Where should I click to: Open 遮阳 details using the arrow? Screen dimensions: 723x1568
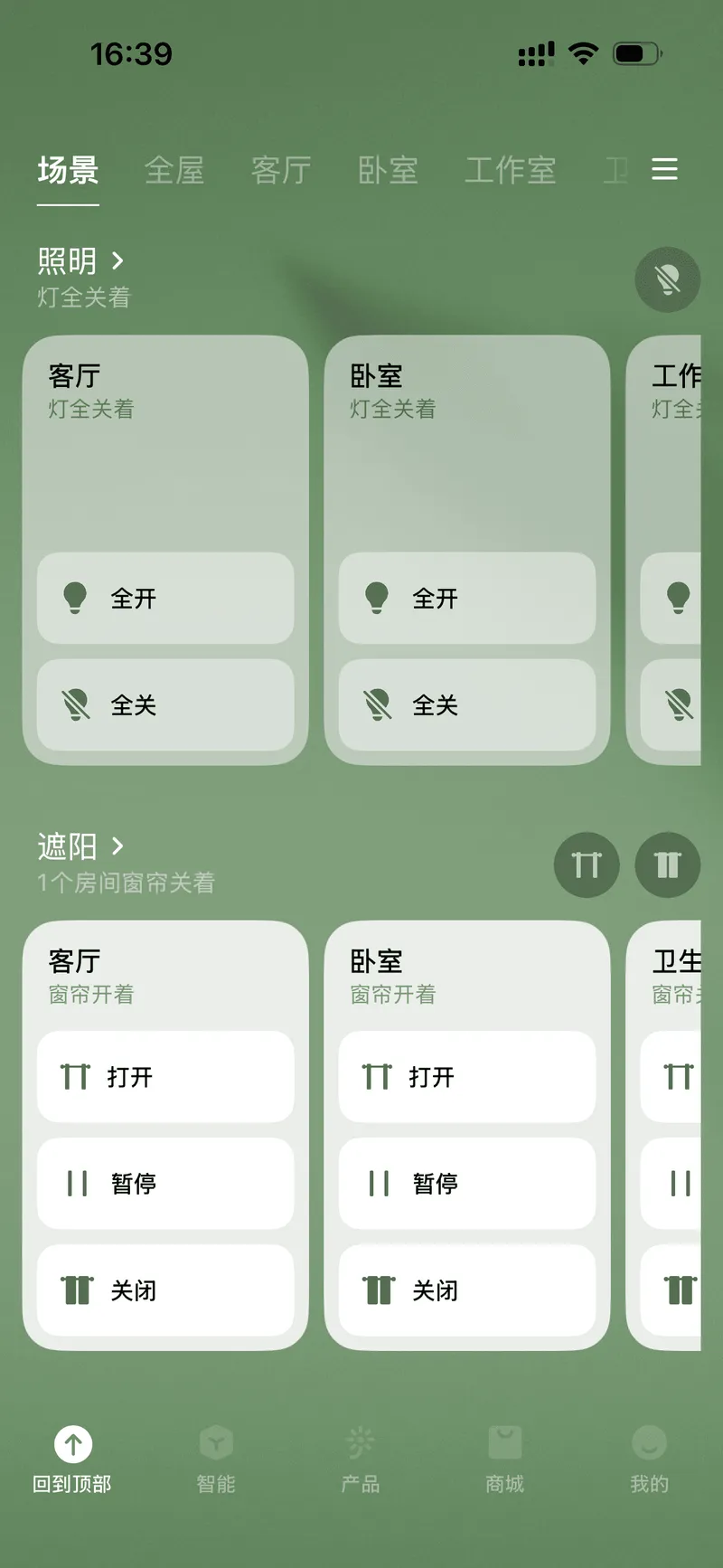(x=117, y=847)
